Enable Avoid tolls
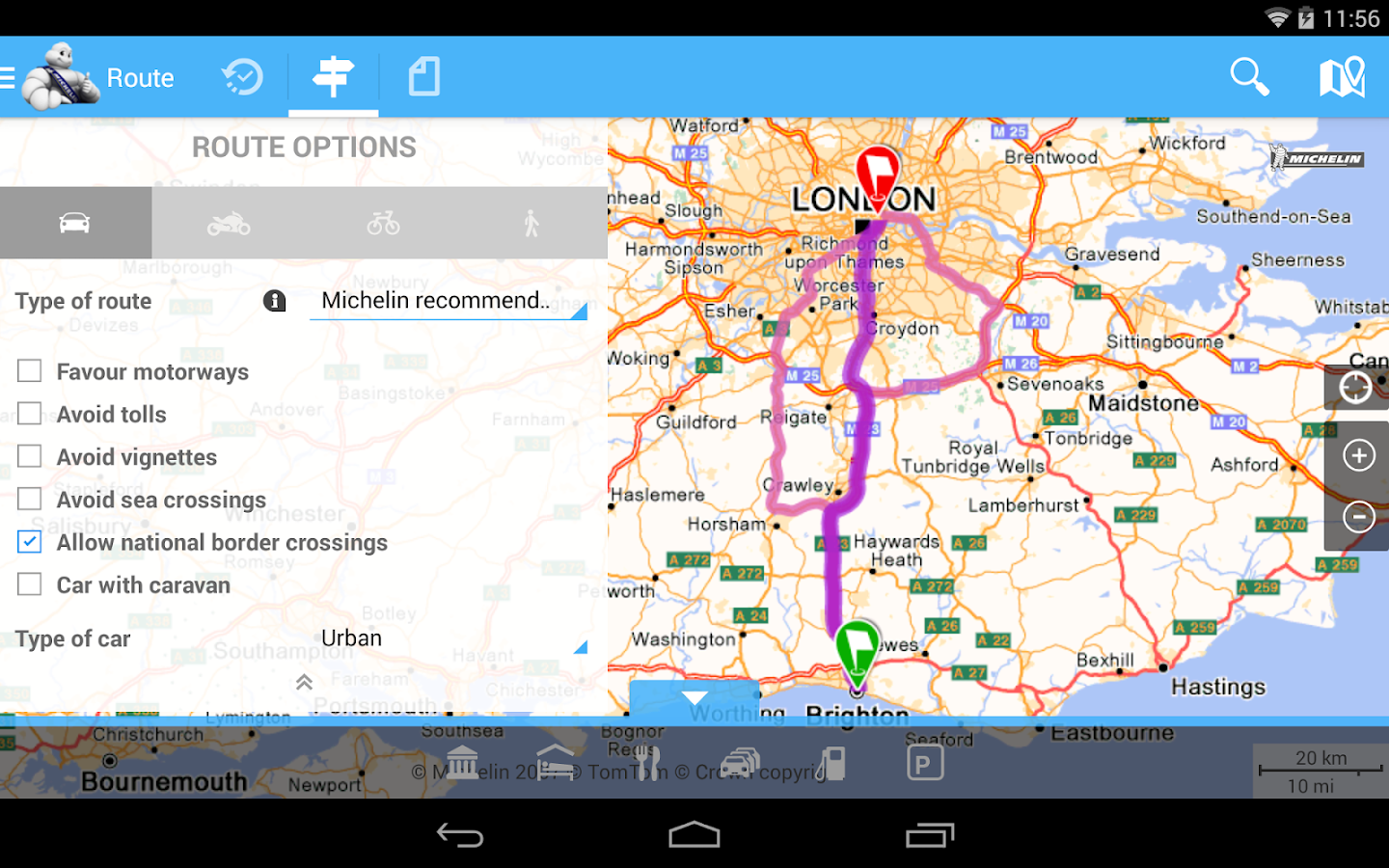This screenshot has height=868, width=1389. (x=30, y=414)
